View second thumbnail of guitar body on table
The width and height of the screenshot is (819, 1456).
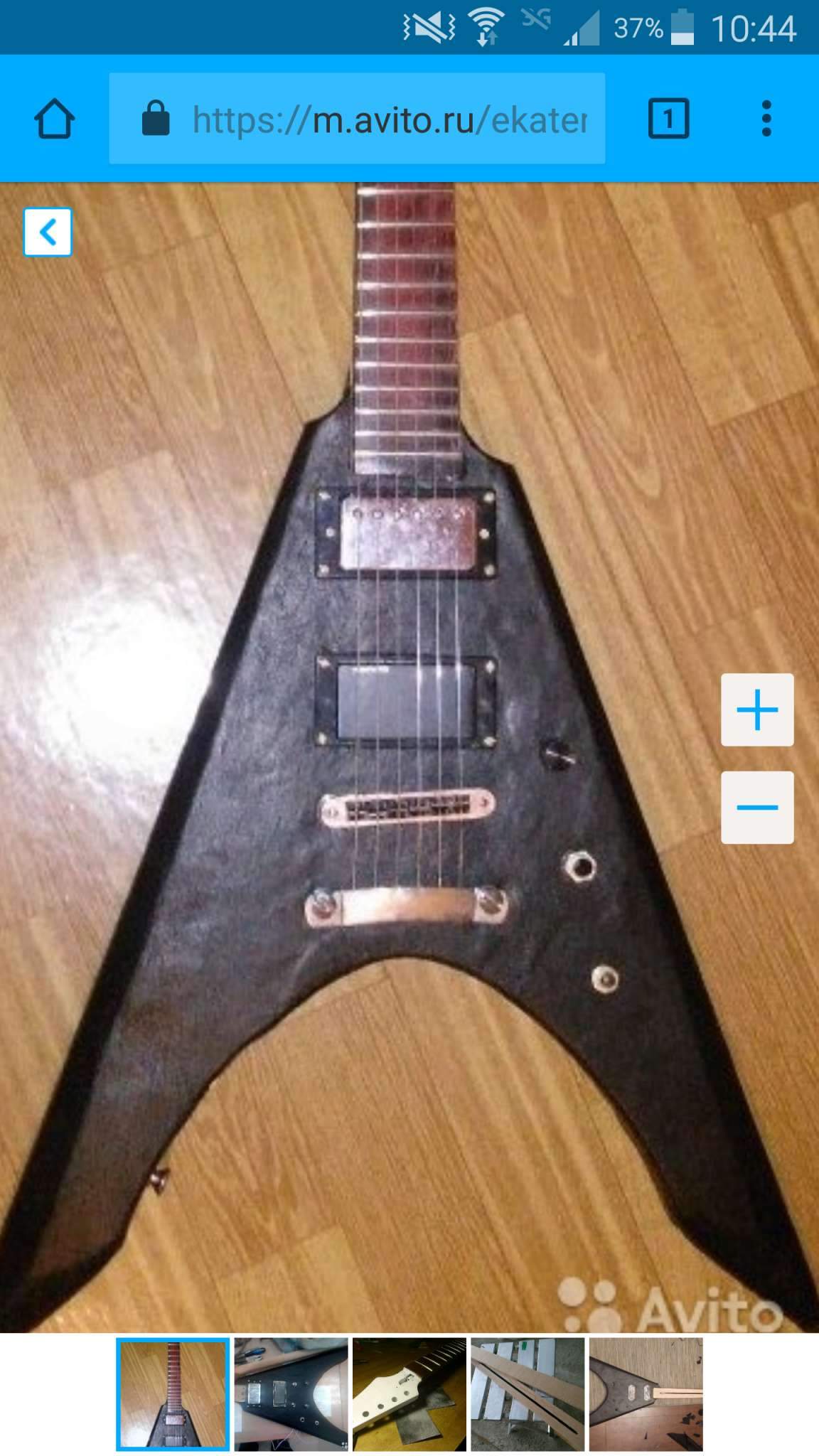coord(291,1394)
